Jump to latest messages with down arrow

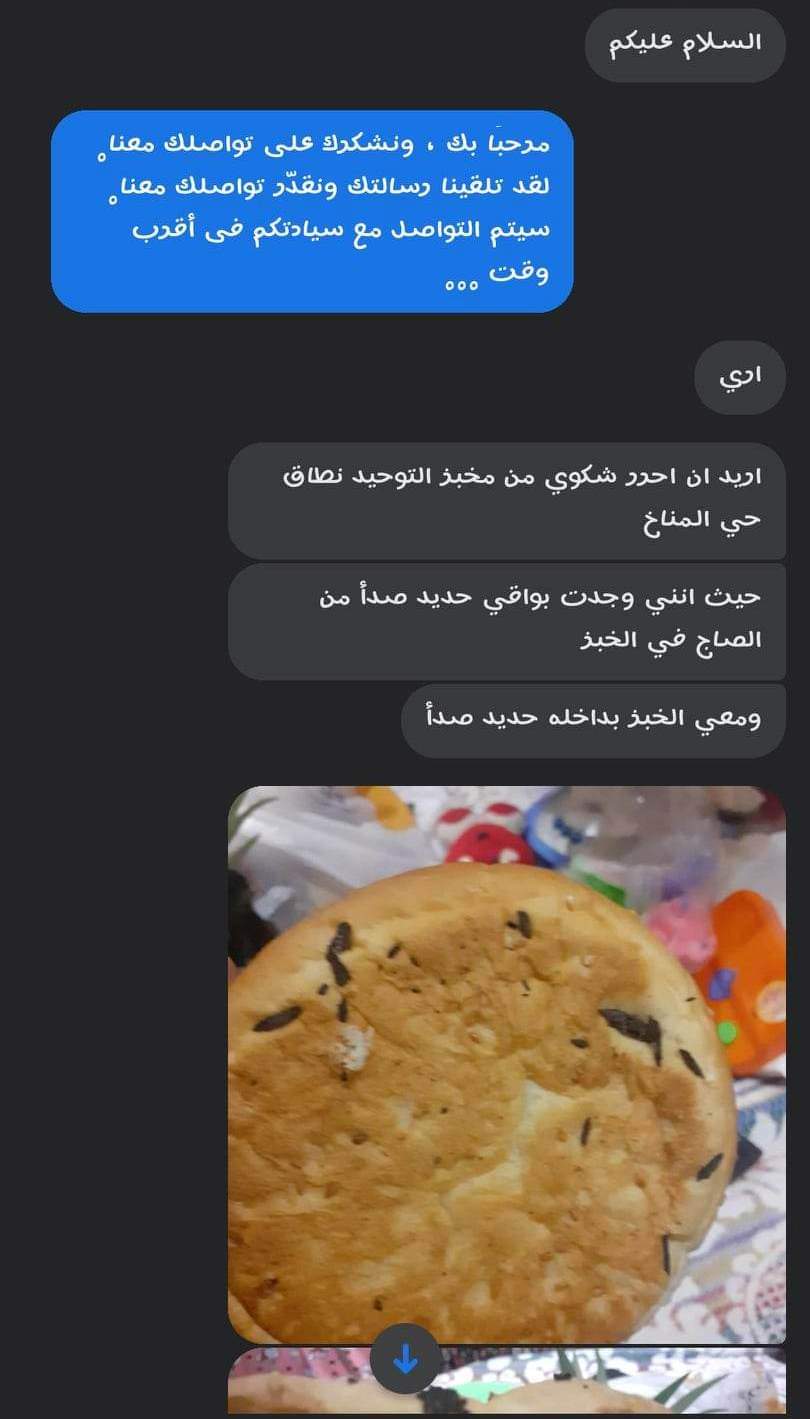click(404, 1359)
